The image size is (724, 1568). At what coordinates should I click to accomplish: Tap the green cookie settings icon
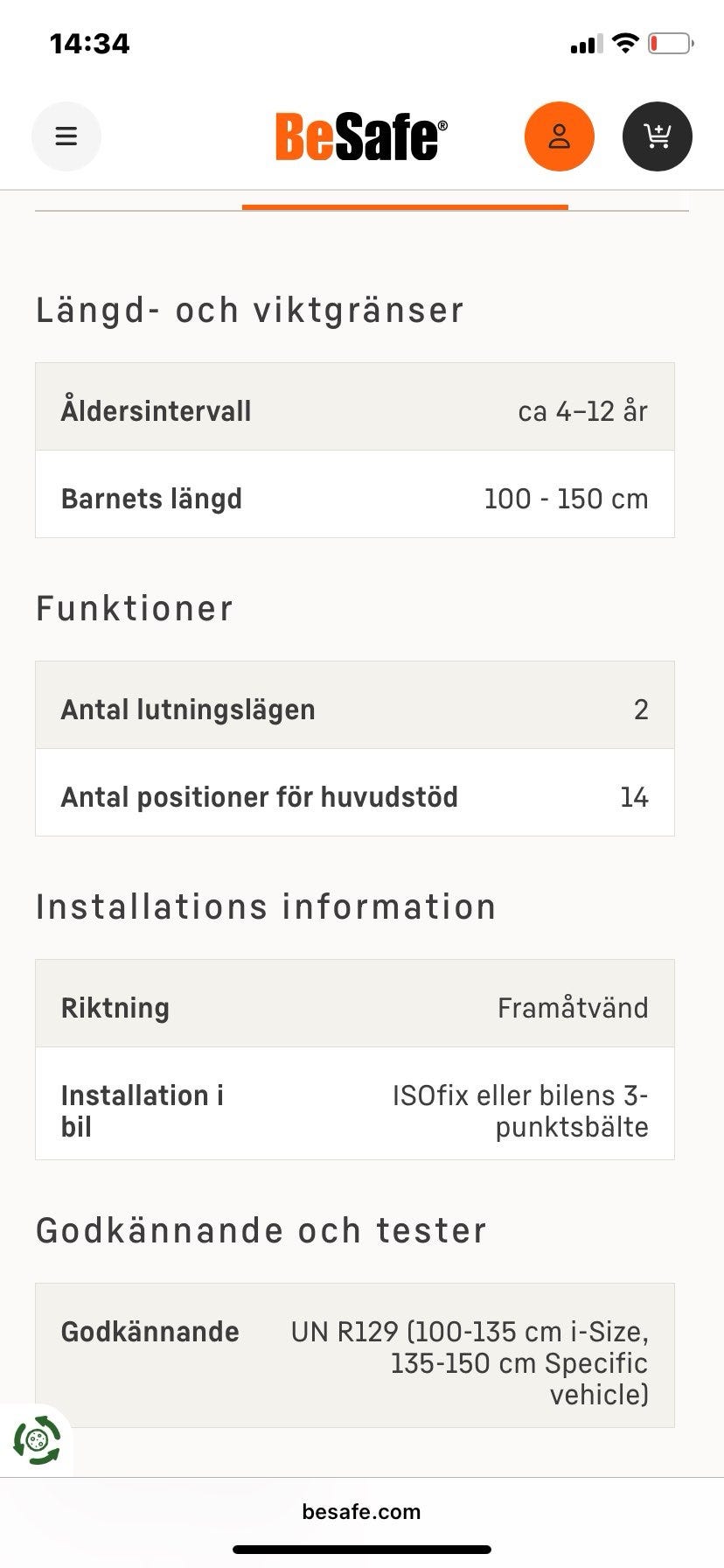pyautogui.click(x=37, y=1440)
